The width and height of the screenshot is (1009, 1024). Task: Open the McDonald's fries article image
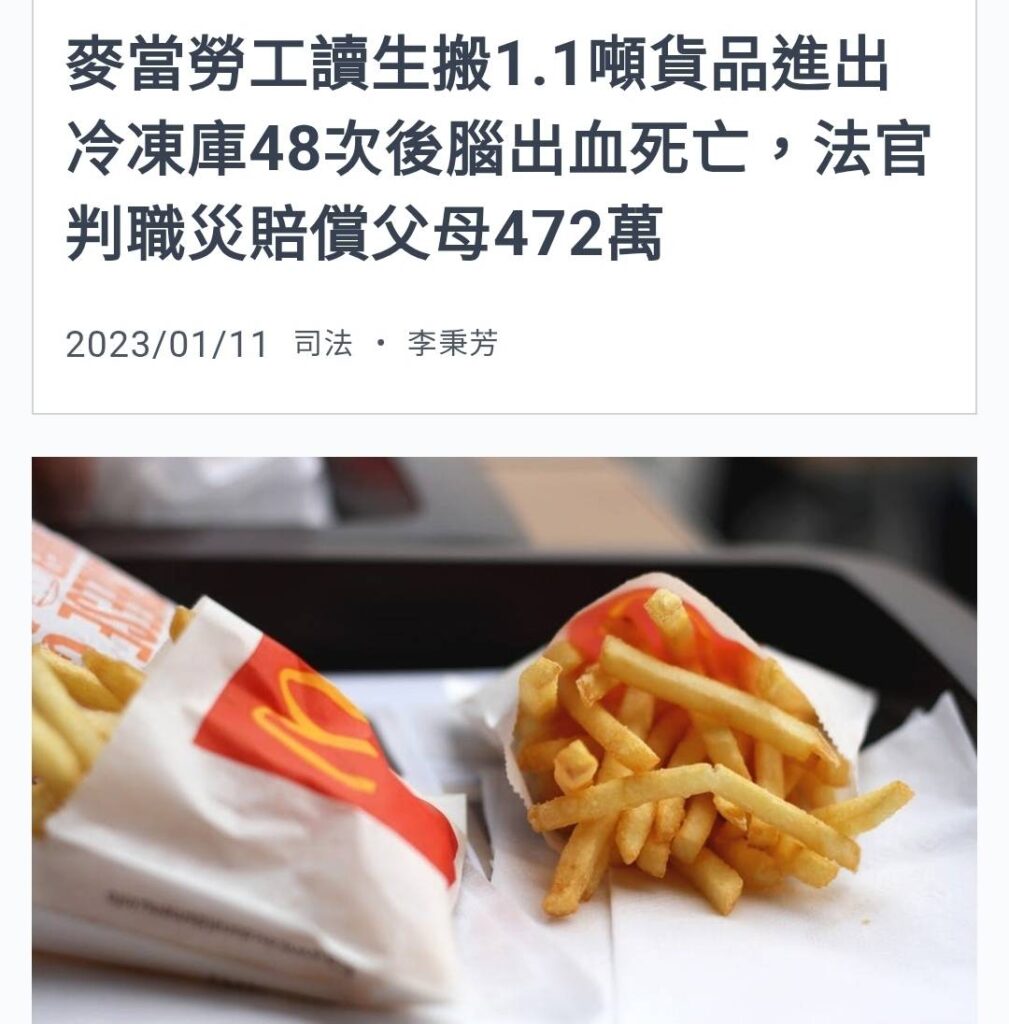[x=504, y=740]
